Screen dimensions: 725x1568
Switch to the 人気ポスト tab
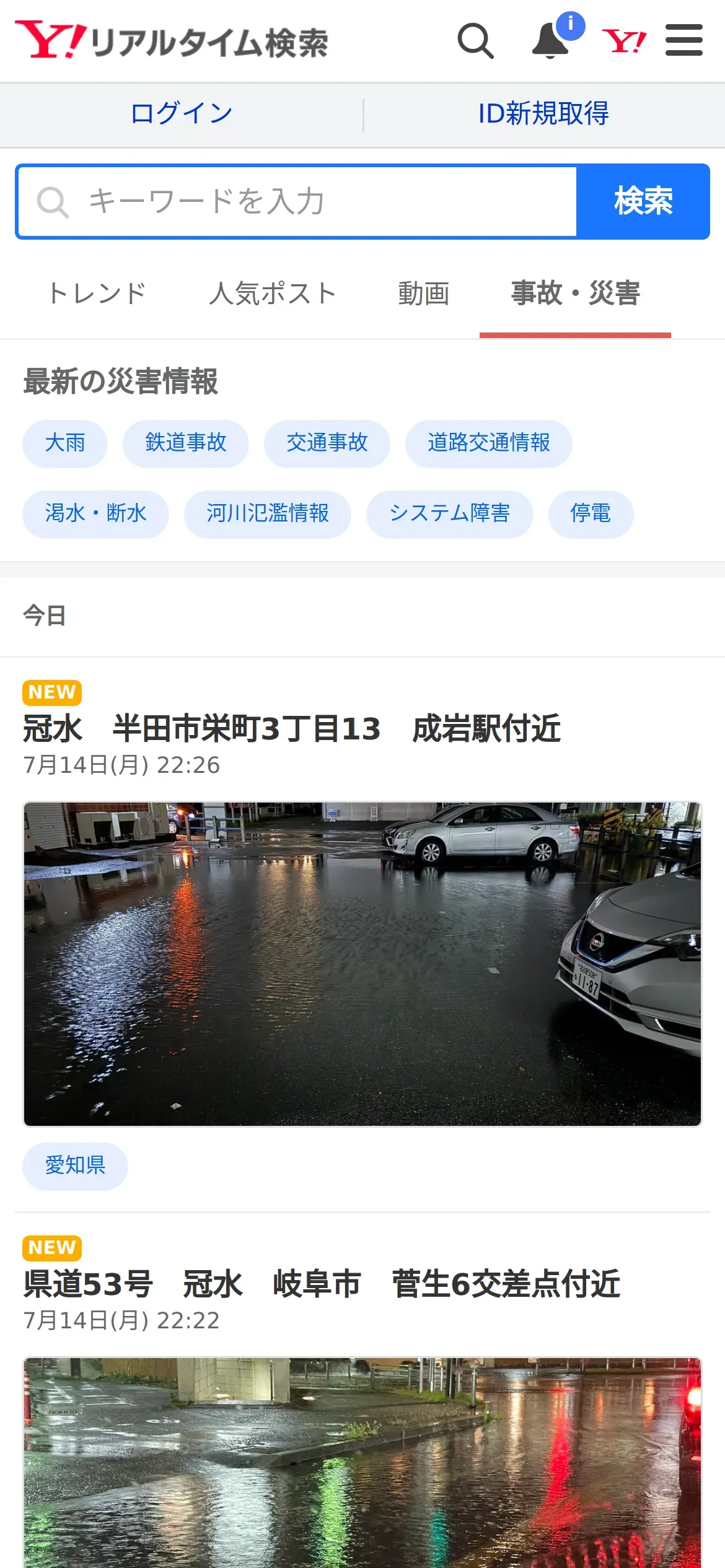(x=273, y=294)
